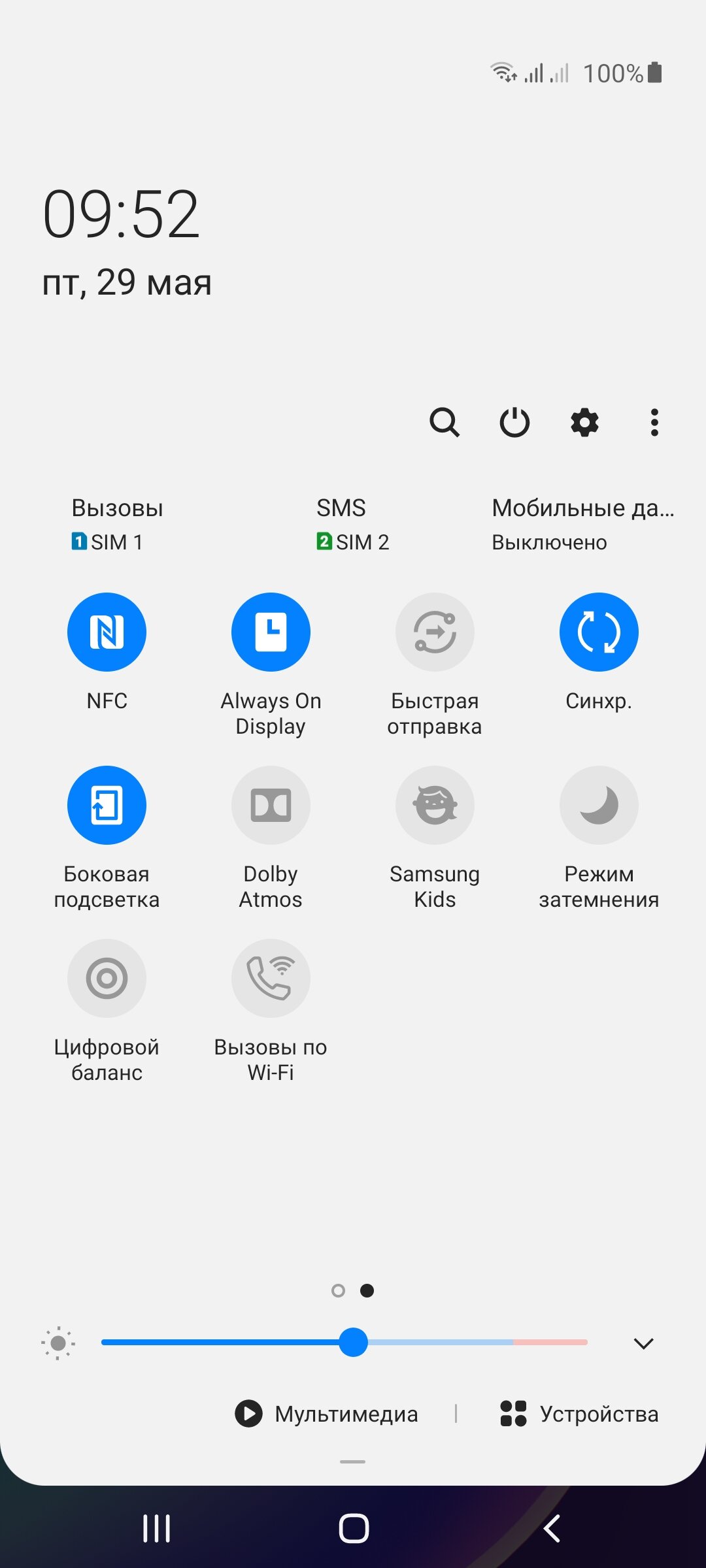Launch Samsung Kids tile
Image resolution: width=706 pixels, height=1568 pixels.
(435, 805)
